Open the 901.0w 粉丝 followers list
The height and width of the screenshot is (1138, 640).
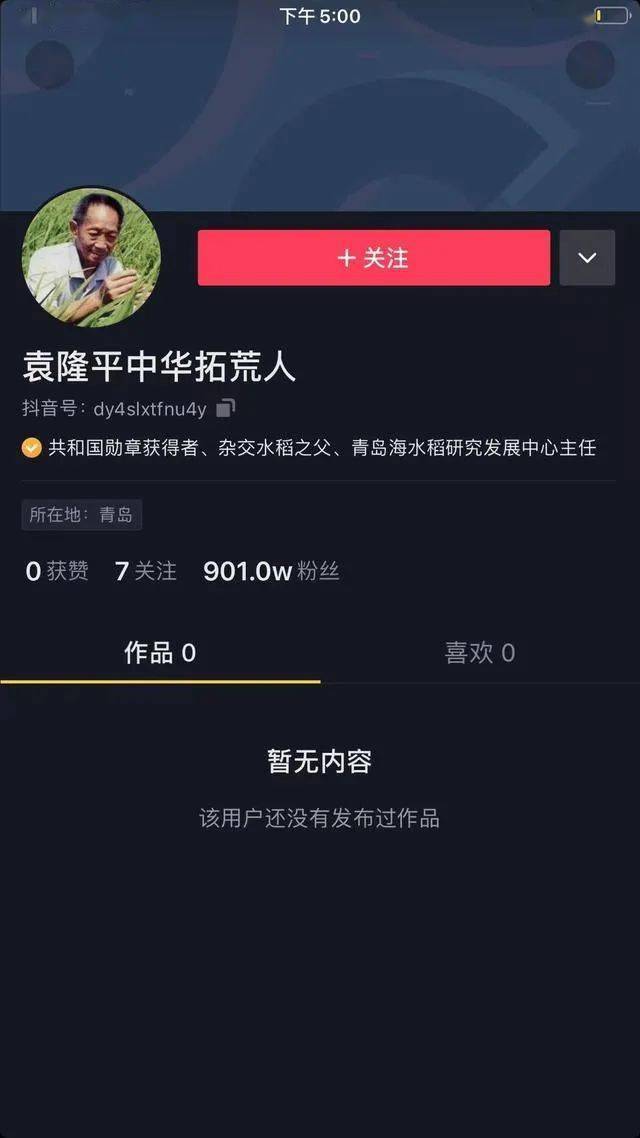(x=271, y=571)
